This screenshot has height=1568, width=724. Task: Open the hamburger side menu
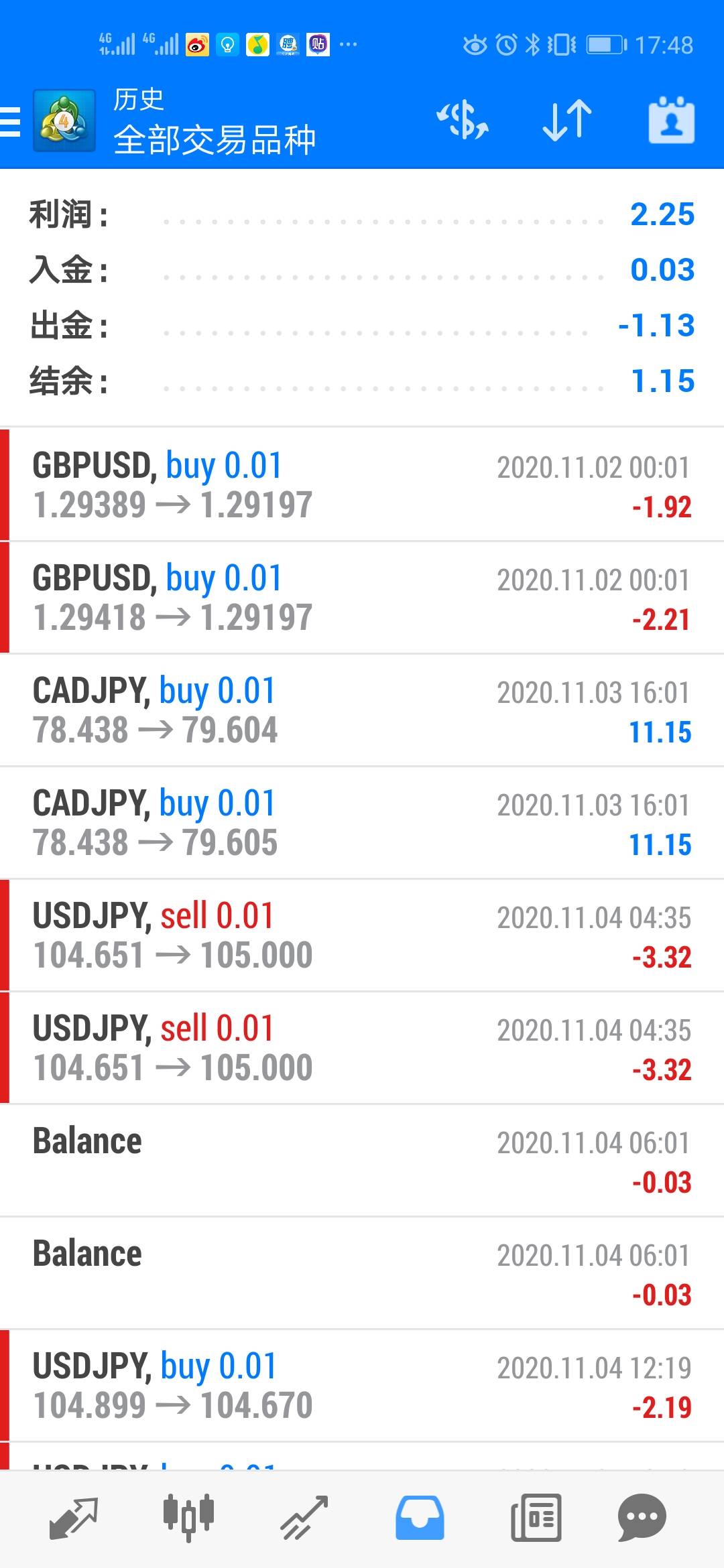(11, 122)
